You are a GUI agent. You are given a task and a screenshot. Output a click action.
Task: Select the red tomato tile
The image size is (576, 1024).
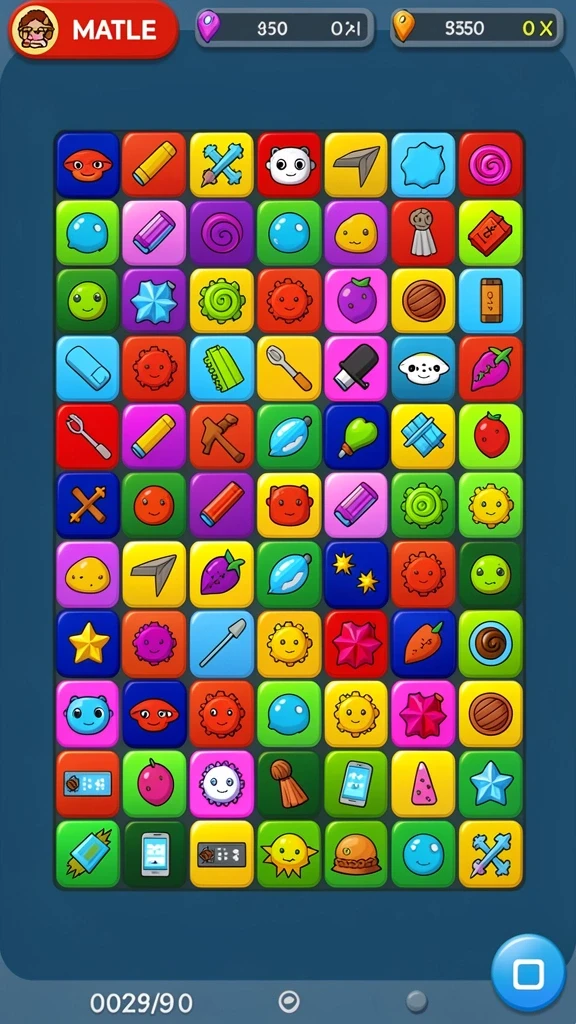point(490,437)
